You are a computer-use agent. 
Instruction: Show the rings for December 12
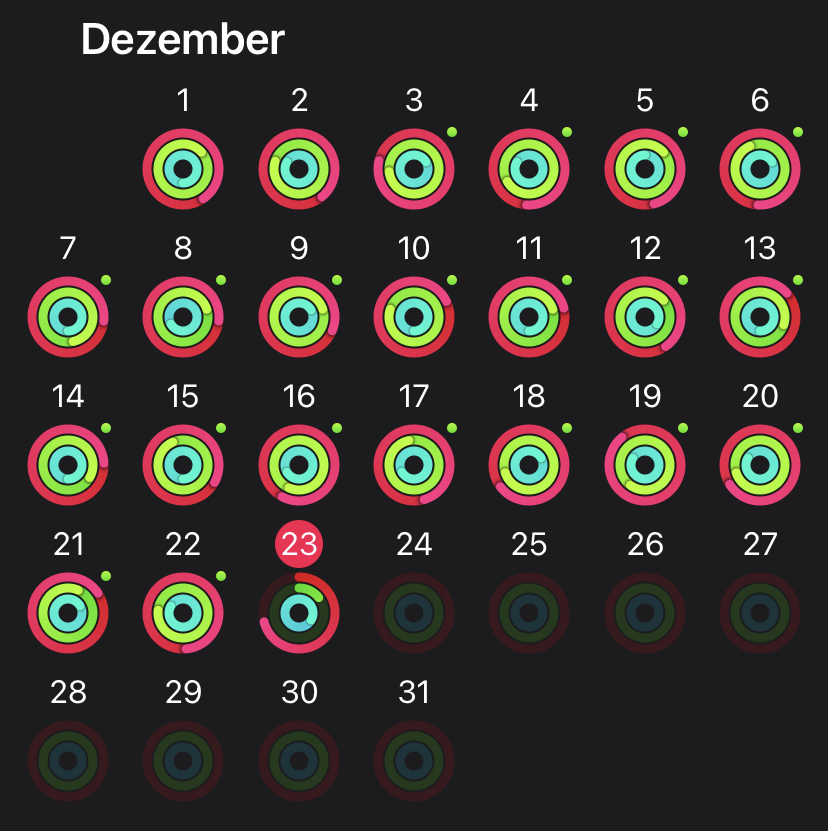point(645,317)
